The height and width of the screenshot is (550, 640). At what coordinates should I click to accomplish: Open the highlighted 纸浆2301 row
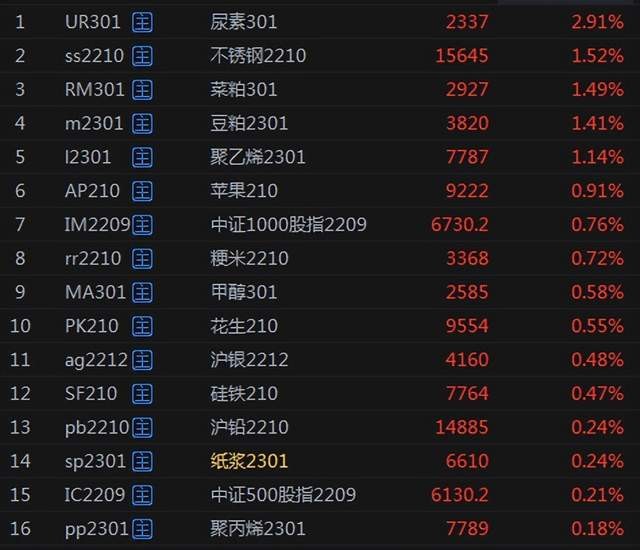click(320, 461)
